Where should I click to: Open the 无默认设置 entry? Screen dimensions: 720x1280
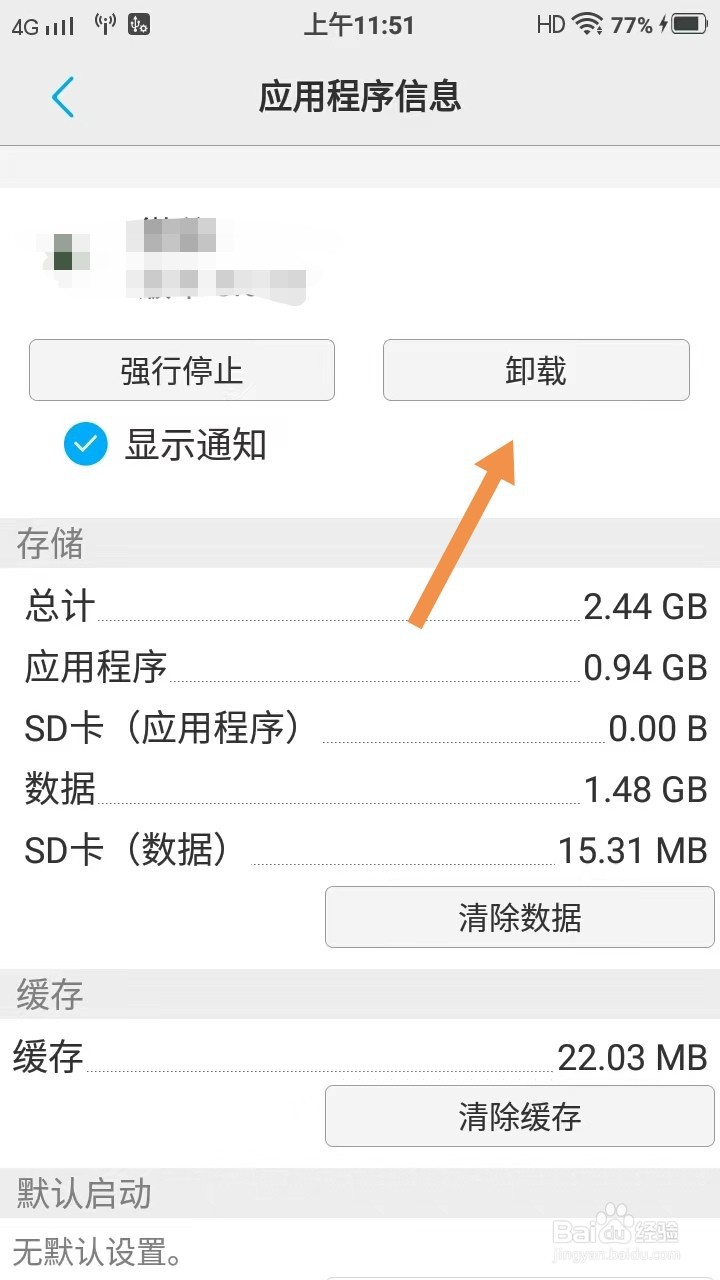100,1251
